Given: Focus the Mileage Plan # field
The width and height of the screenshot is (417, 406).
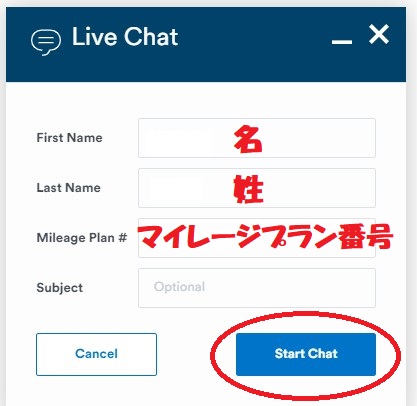Looking at the screenshot, I should pos(257,238).
